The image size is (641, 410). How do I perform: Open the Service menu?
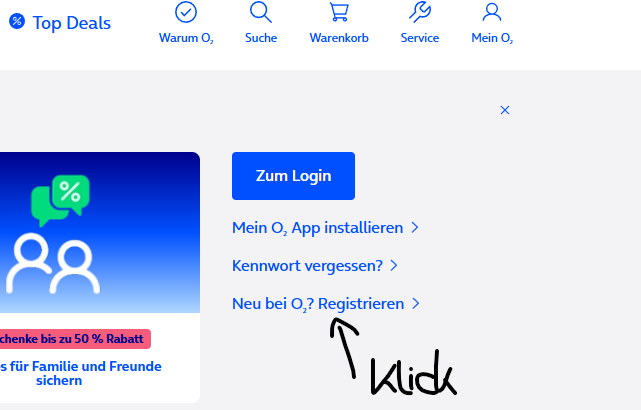coord(420,23)
